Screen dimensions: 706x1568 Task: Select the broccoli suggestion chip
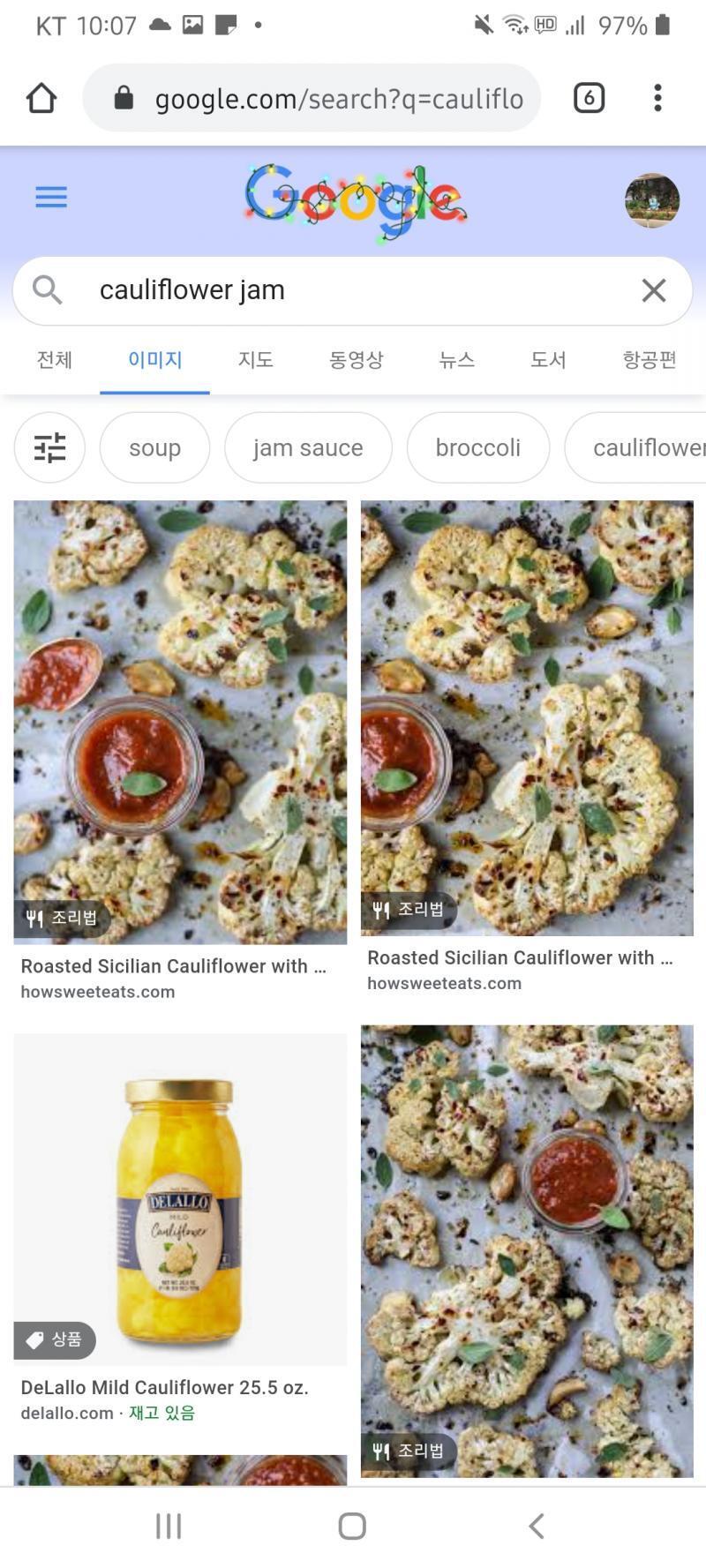coord(477,447)
